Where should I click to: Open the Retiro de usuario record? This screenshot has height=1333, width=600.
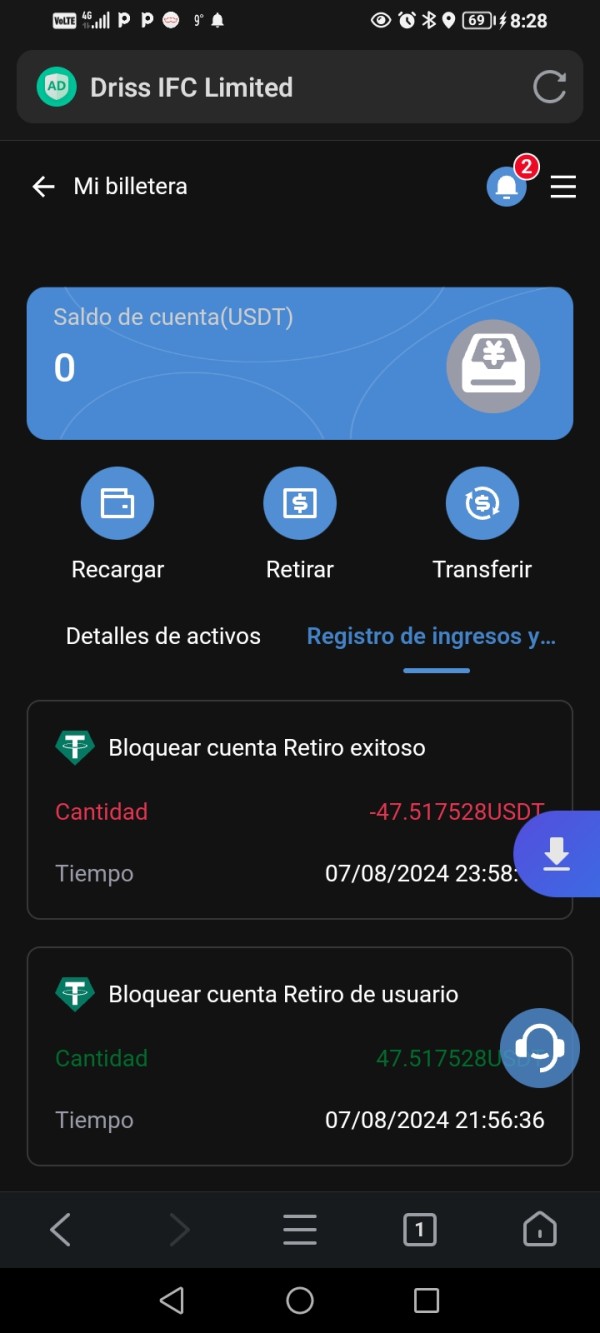(300, 1056)
